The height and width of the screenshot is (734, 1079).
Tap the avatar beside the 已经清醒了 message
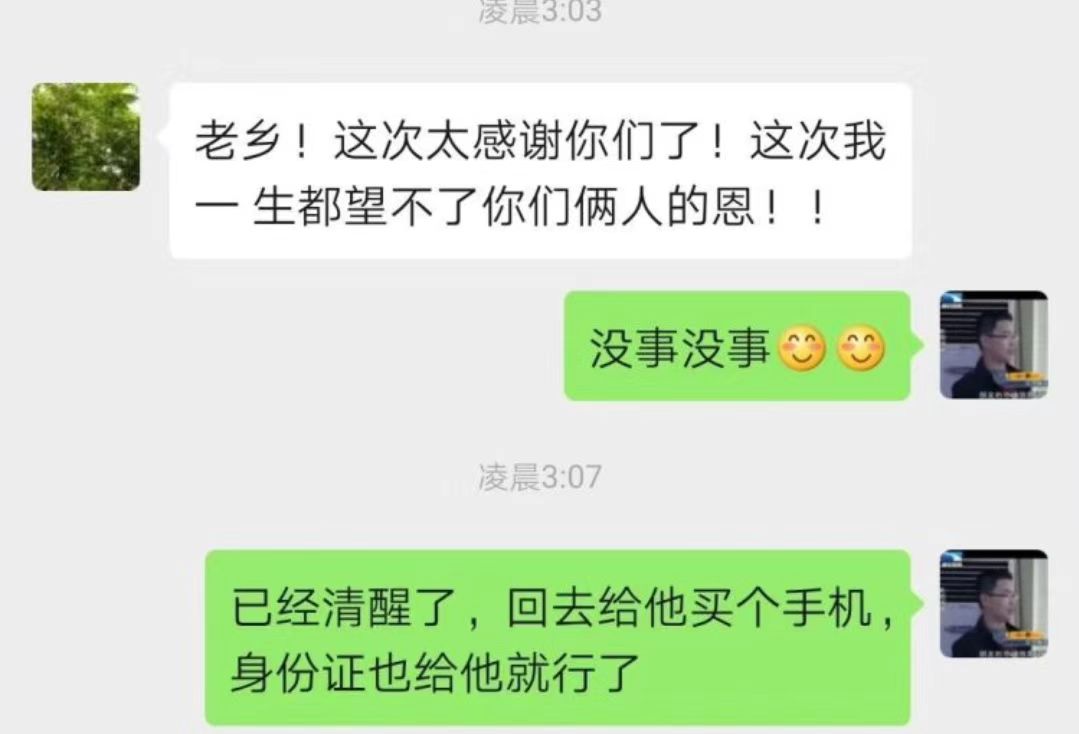[993, 603]
